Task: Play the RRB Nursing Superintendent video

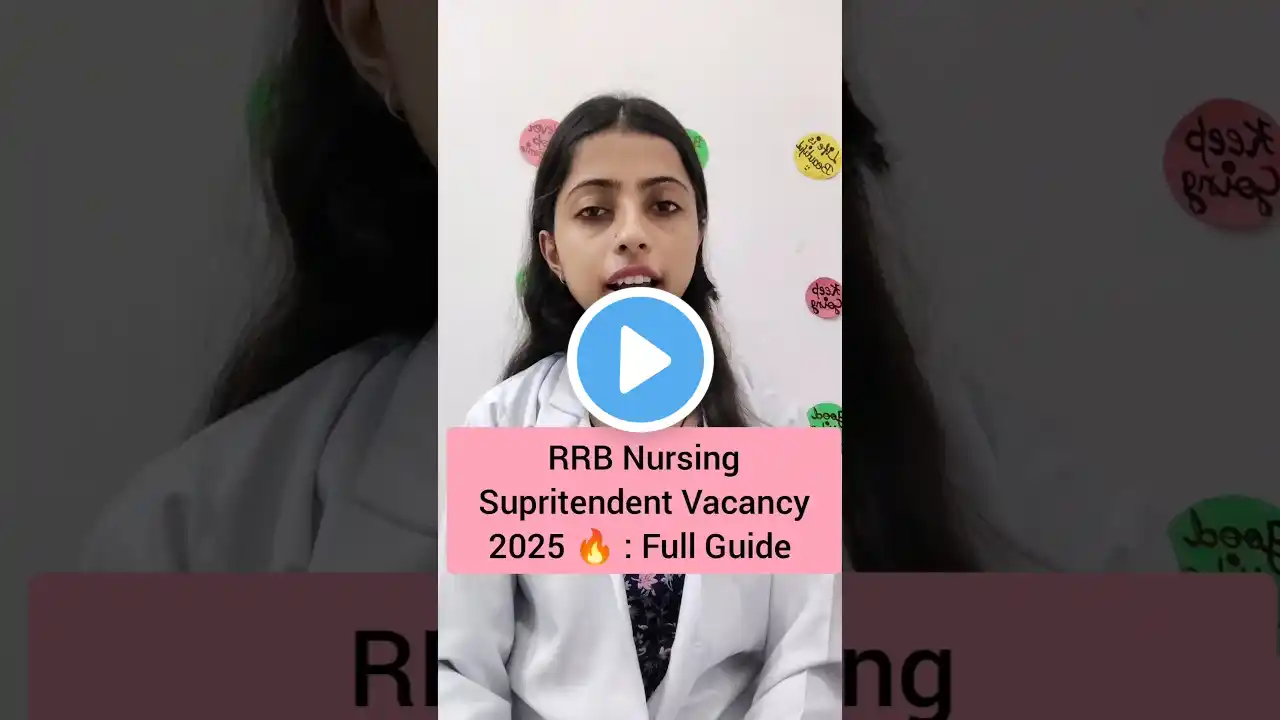Action: pyautogui.click(x=640, y=360)
